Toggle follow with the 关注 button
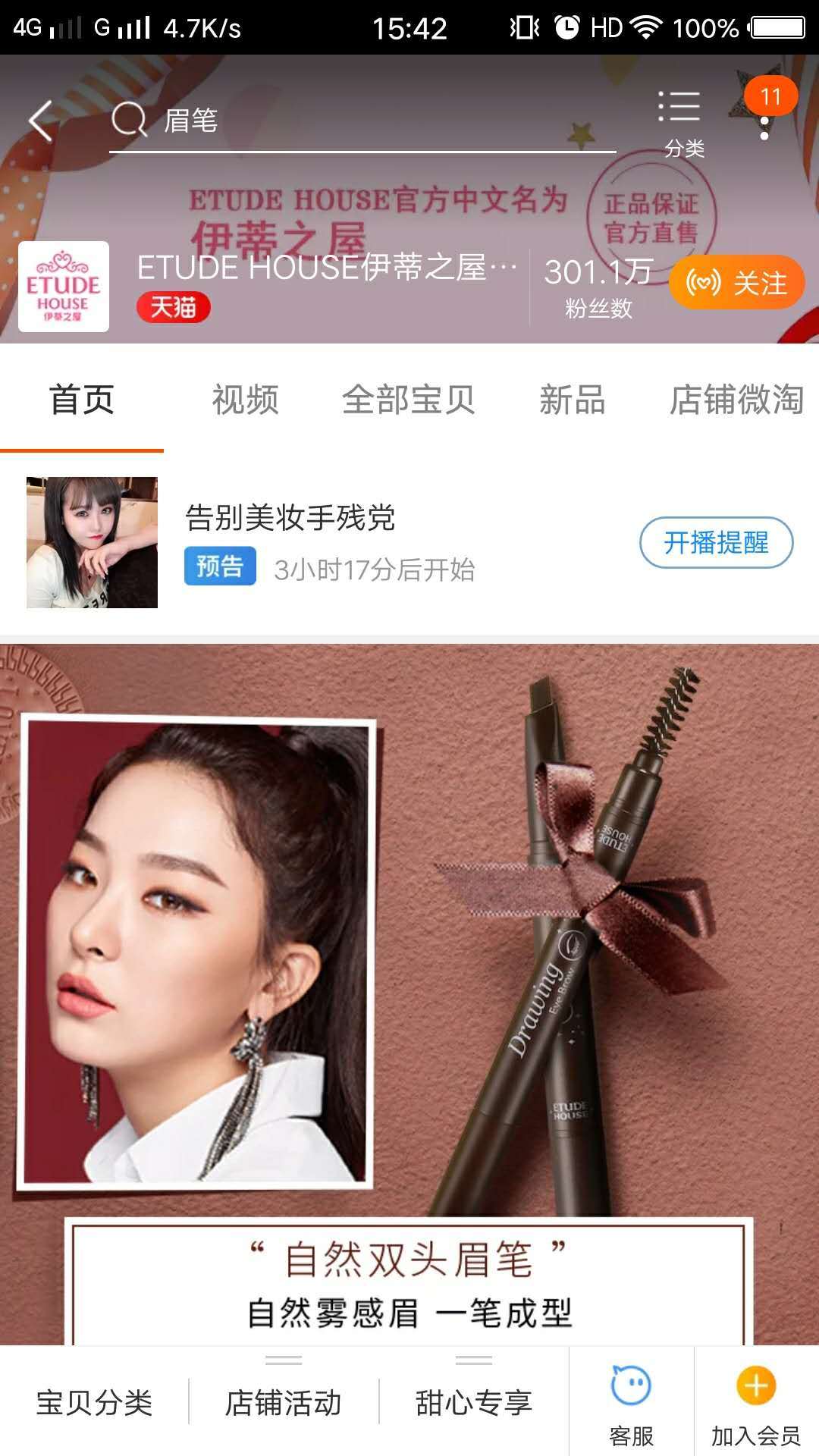The width and height of the screenshot is (819, 1456). [735, 282]
